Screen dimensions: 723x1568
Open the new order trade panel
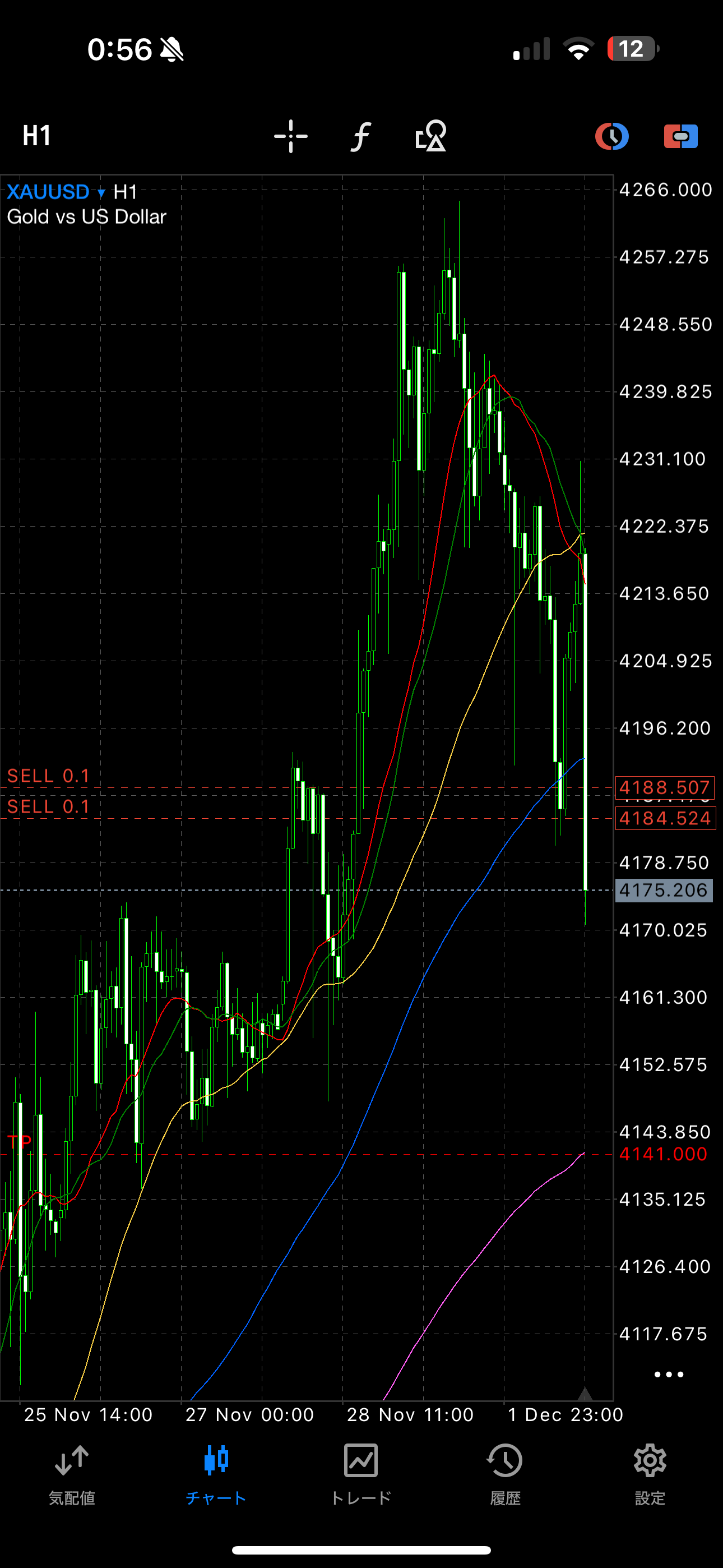click(x=680, y=136)
